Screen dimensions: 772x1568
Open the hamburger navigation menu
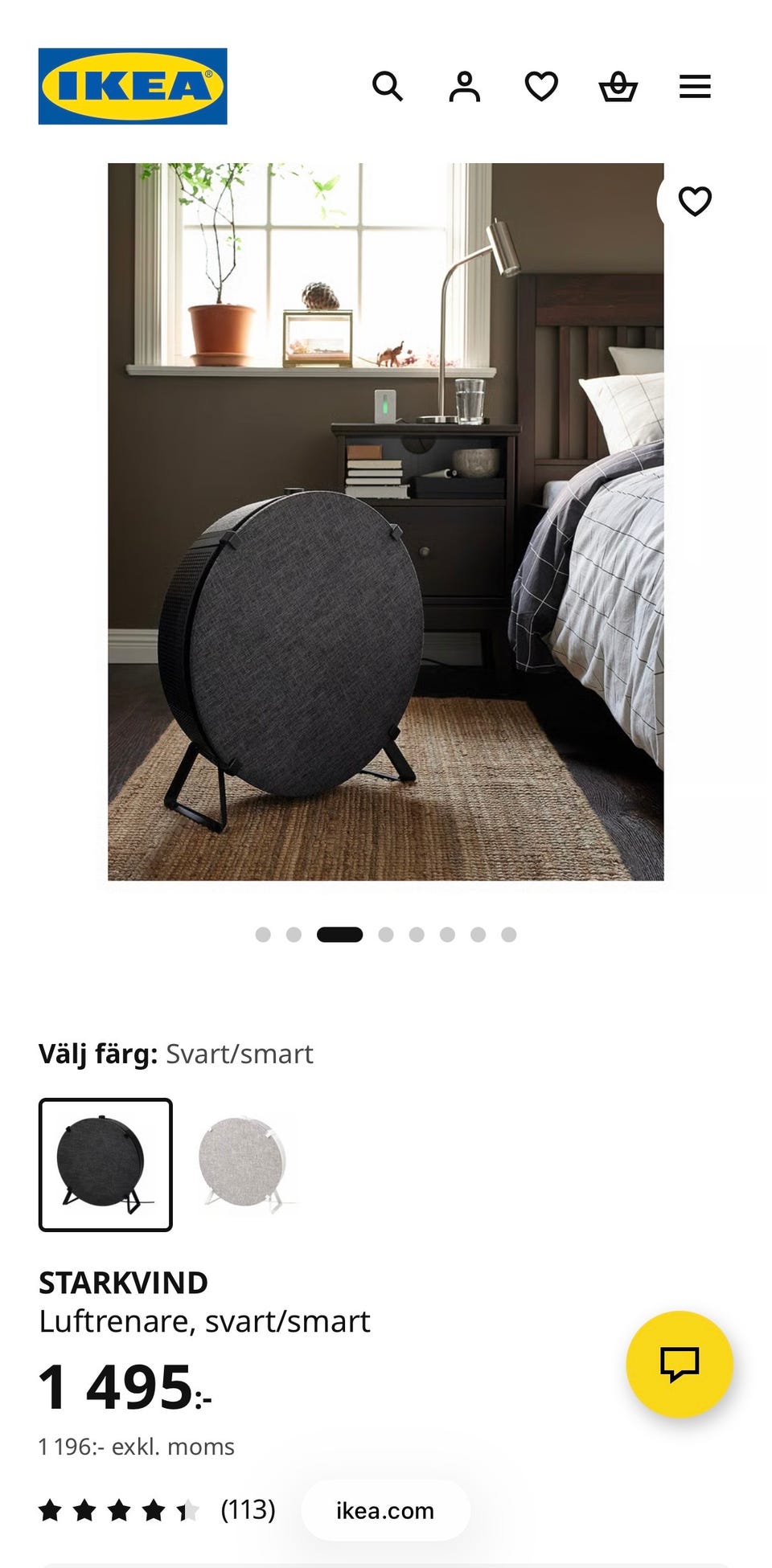click(x=695, y=86)
